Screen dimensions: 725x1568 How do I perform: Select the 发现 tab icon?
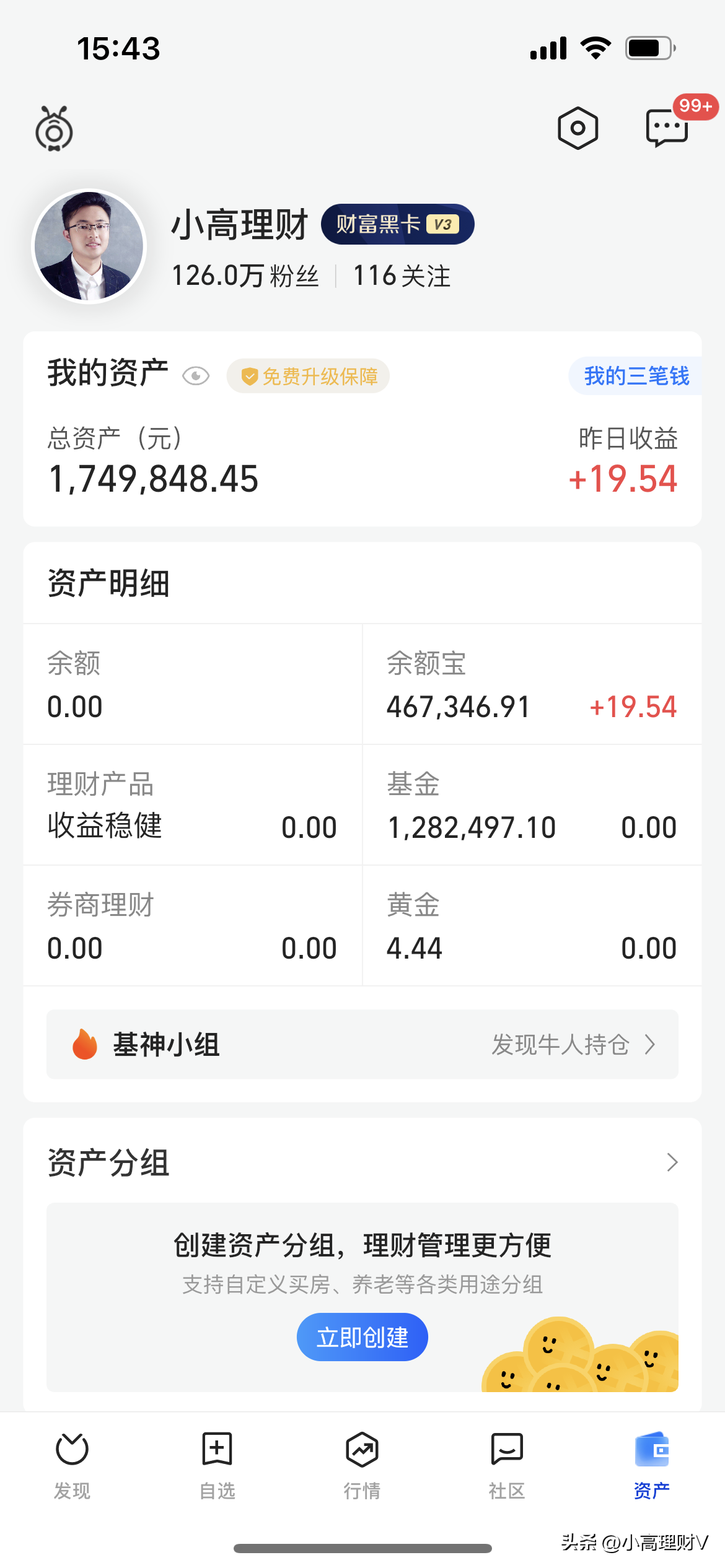coord(72,1450)
